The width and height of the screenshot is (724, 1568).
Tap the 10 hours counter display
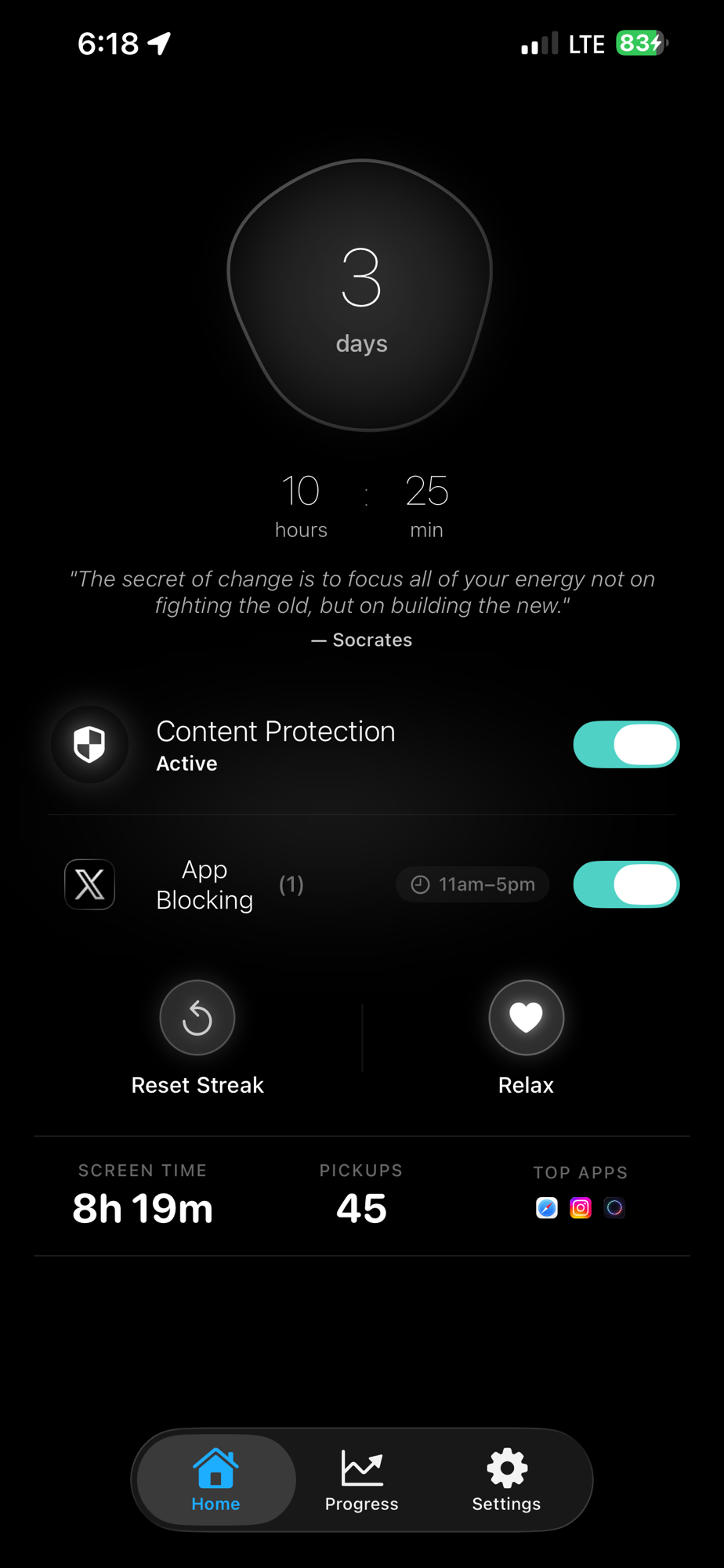tap(301, 503)
